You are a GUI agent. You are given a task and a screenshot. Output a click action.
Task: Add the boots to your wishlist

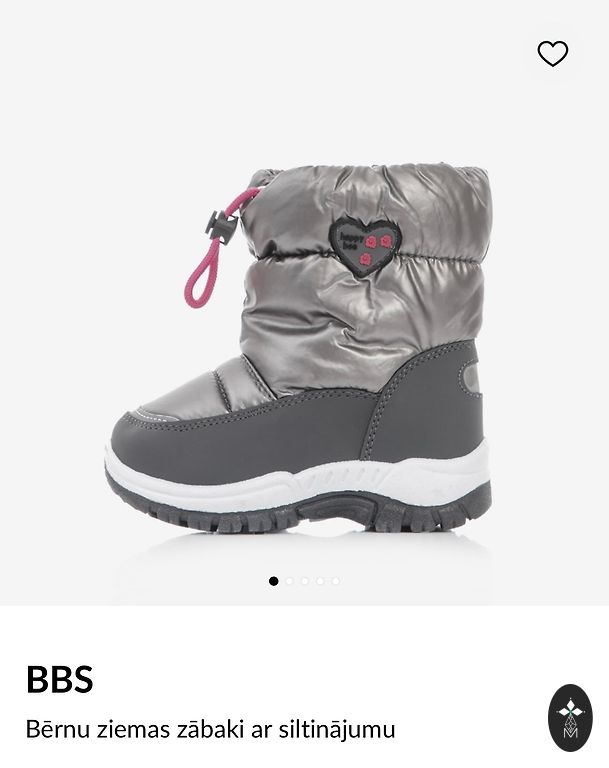552,54
